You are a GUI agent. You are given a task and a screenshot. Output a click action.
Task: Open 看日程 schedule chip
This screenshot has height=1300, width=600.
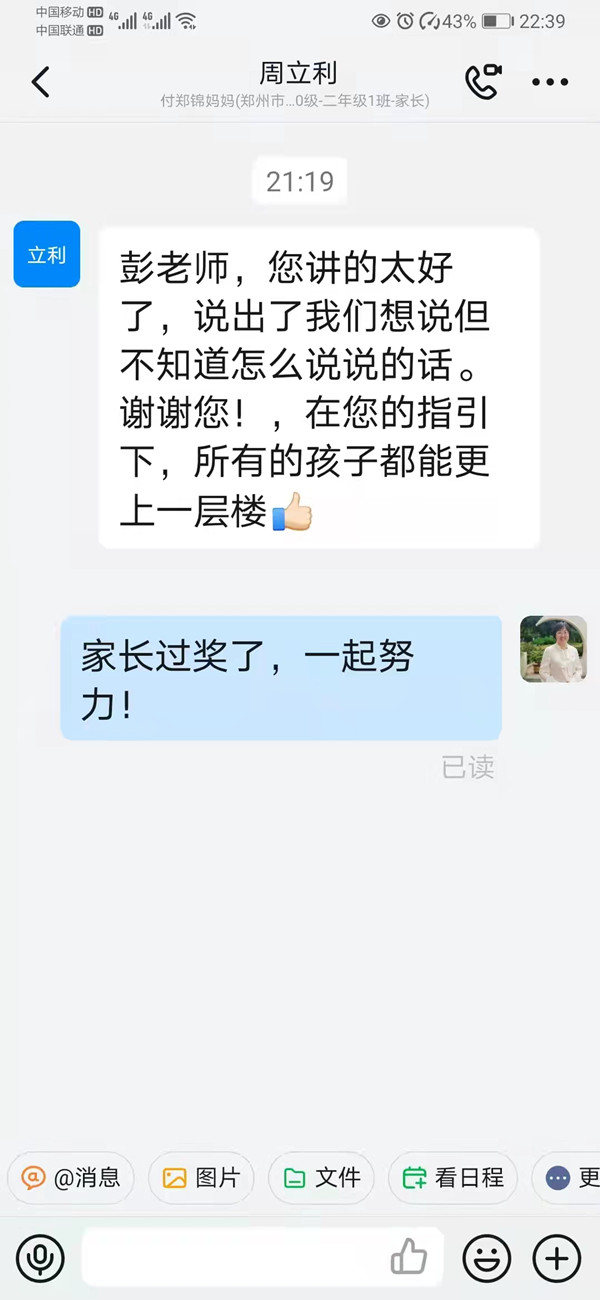pos(453,1177)
